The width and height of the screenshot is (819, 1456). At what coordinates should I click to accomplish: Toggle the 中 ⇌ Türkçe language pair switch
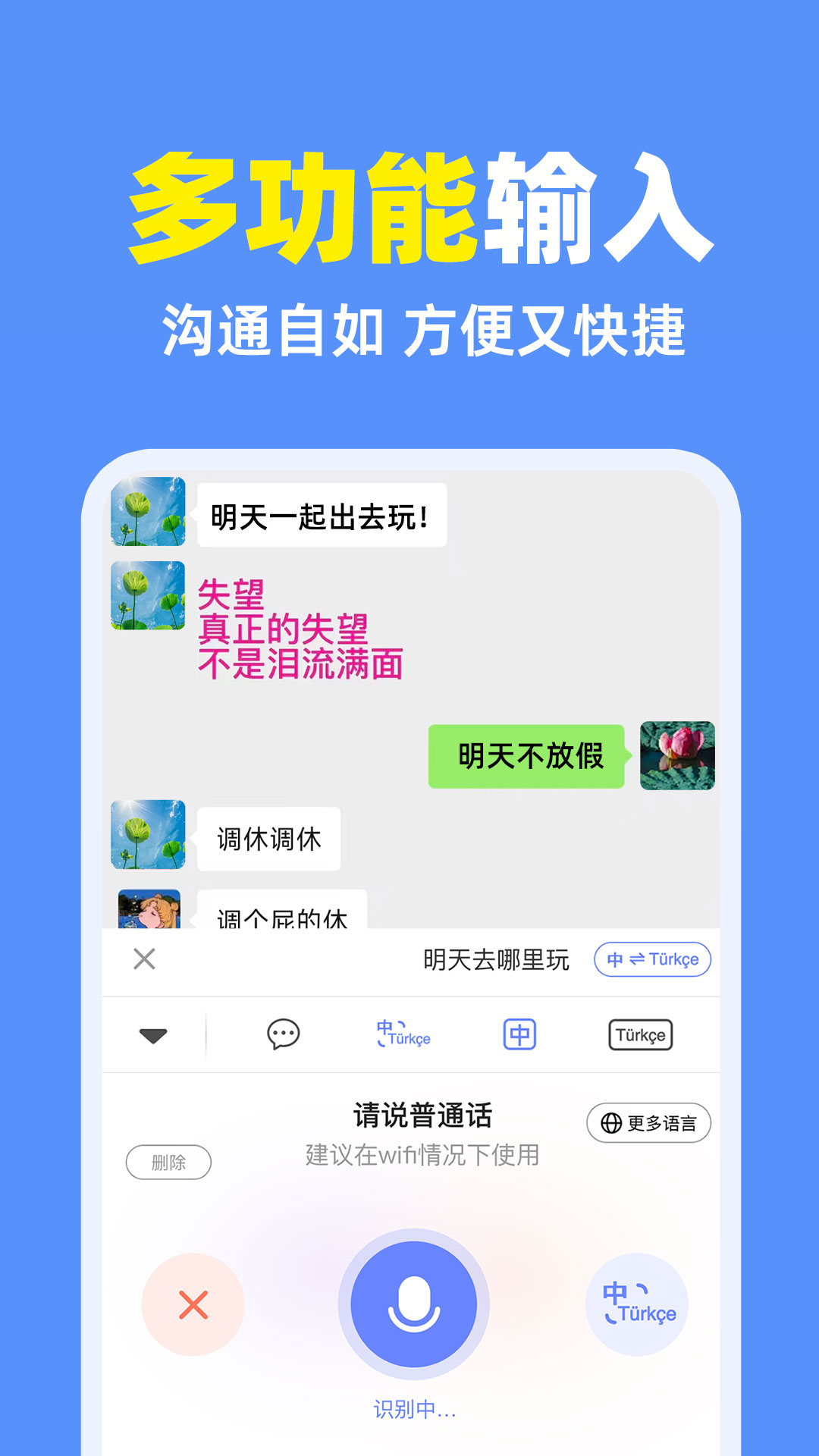654,960
